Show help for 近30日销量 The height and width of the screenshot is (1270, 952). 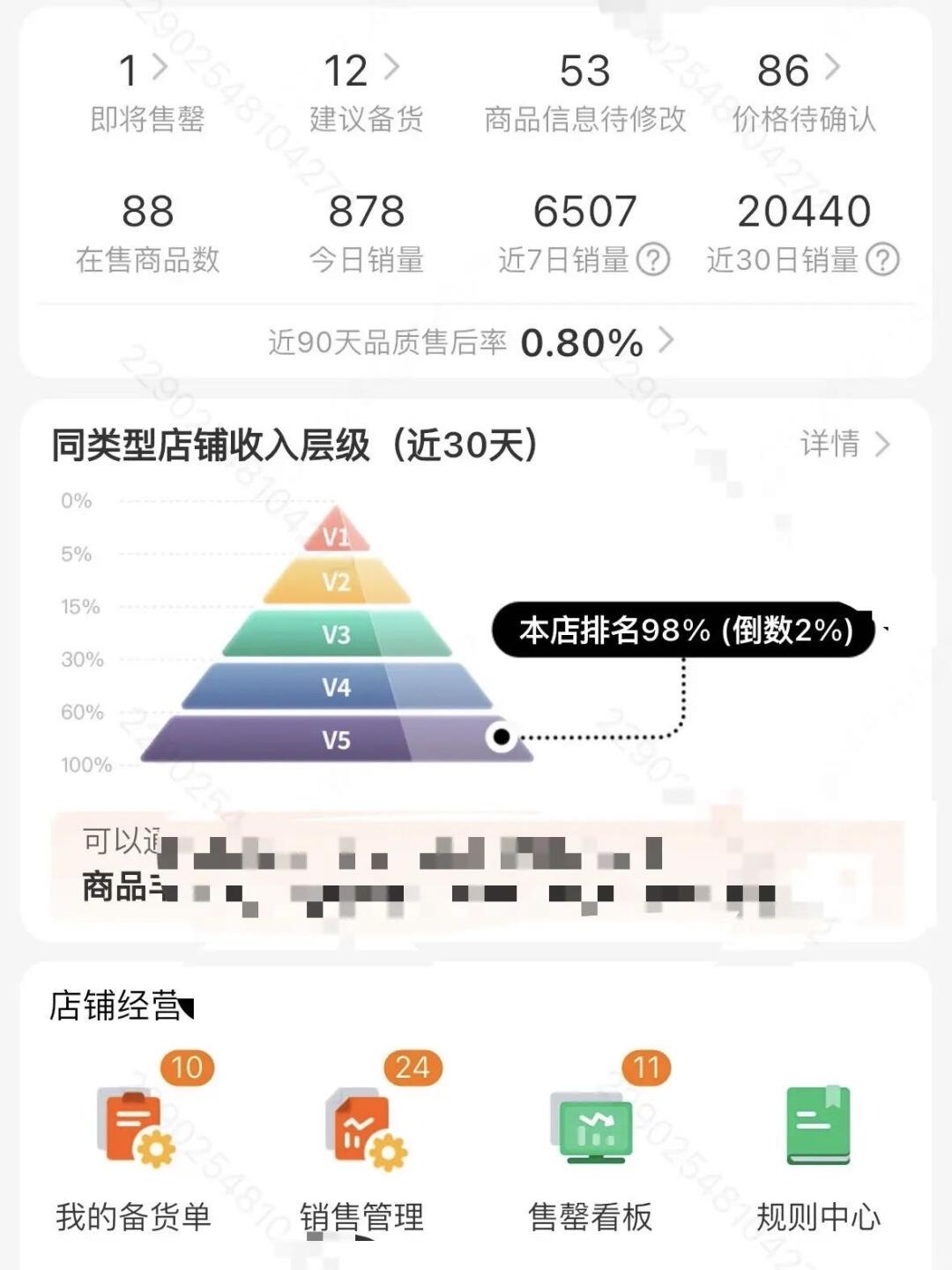882,260
